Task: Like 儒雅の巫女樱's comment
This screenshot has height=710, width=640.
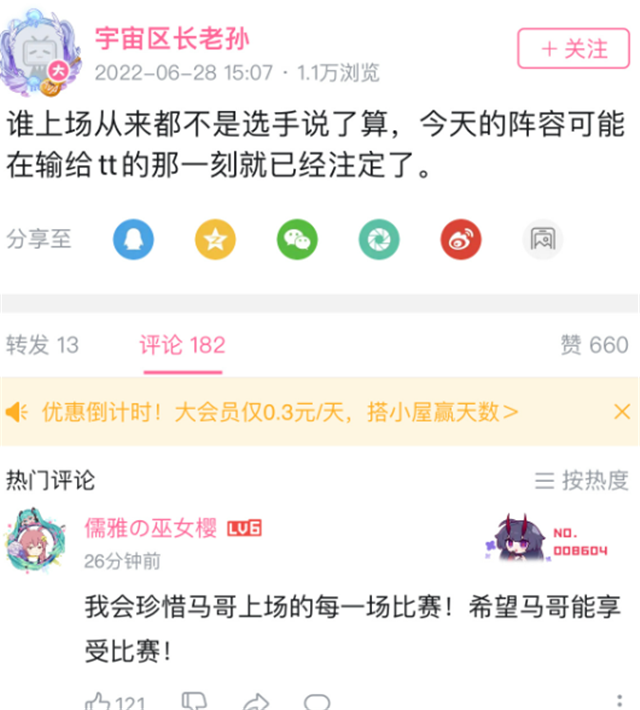Action: [99, 701]
